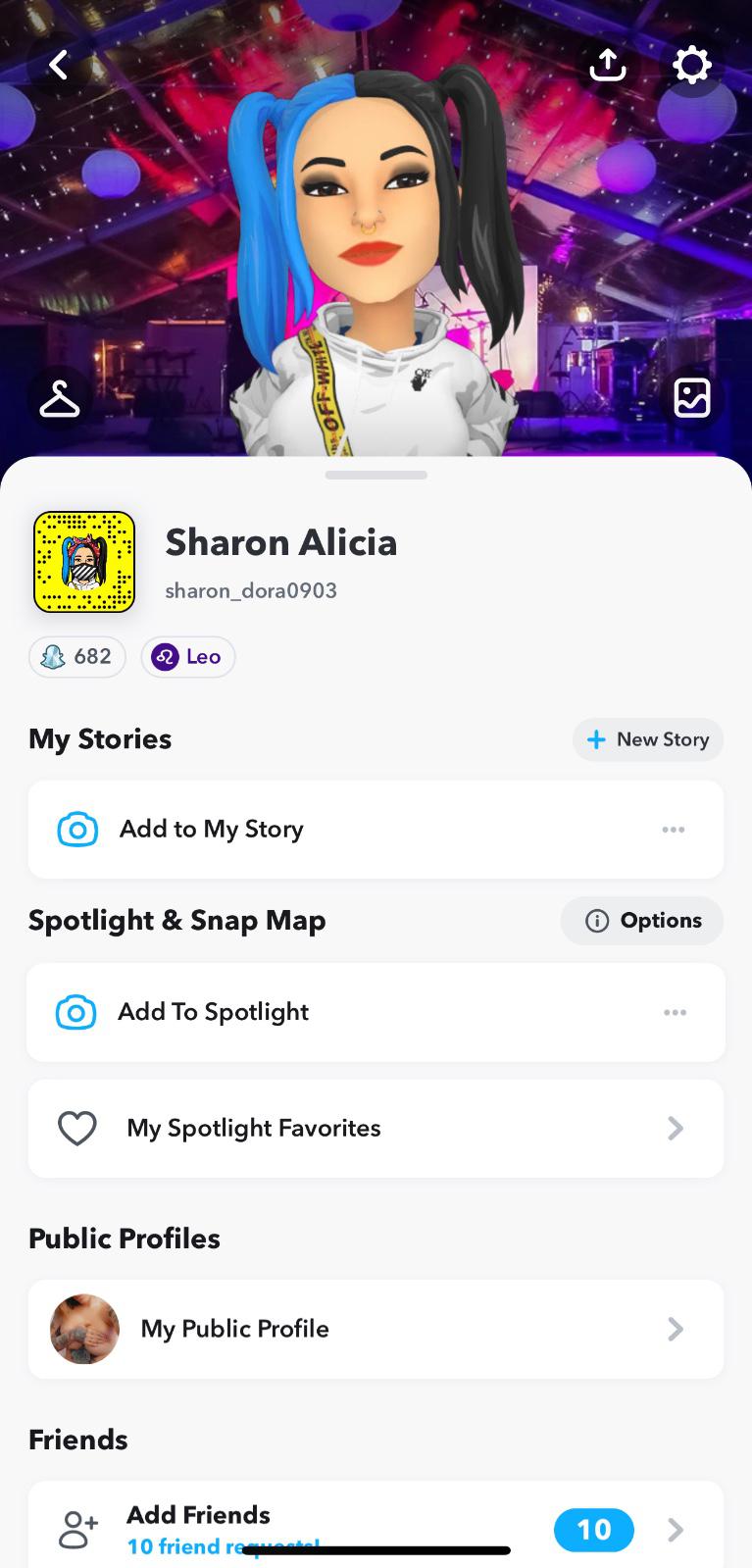752x1568 pixels.
Task: Share profile via upload icon
Action: [x=608, y=66]
